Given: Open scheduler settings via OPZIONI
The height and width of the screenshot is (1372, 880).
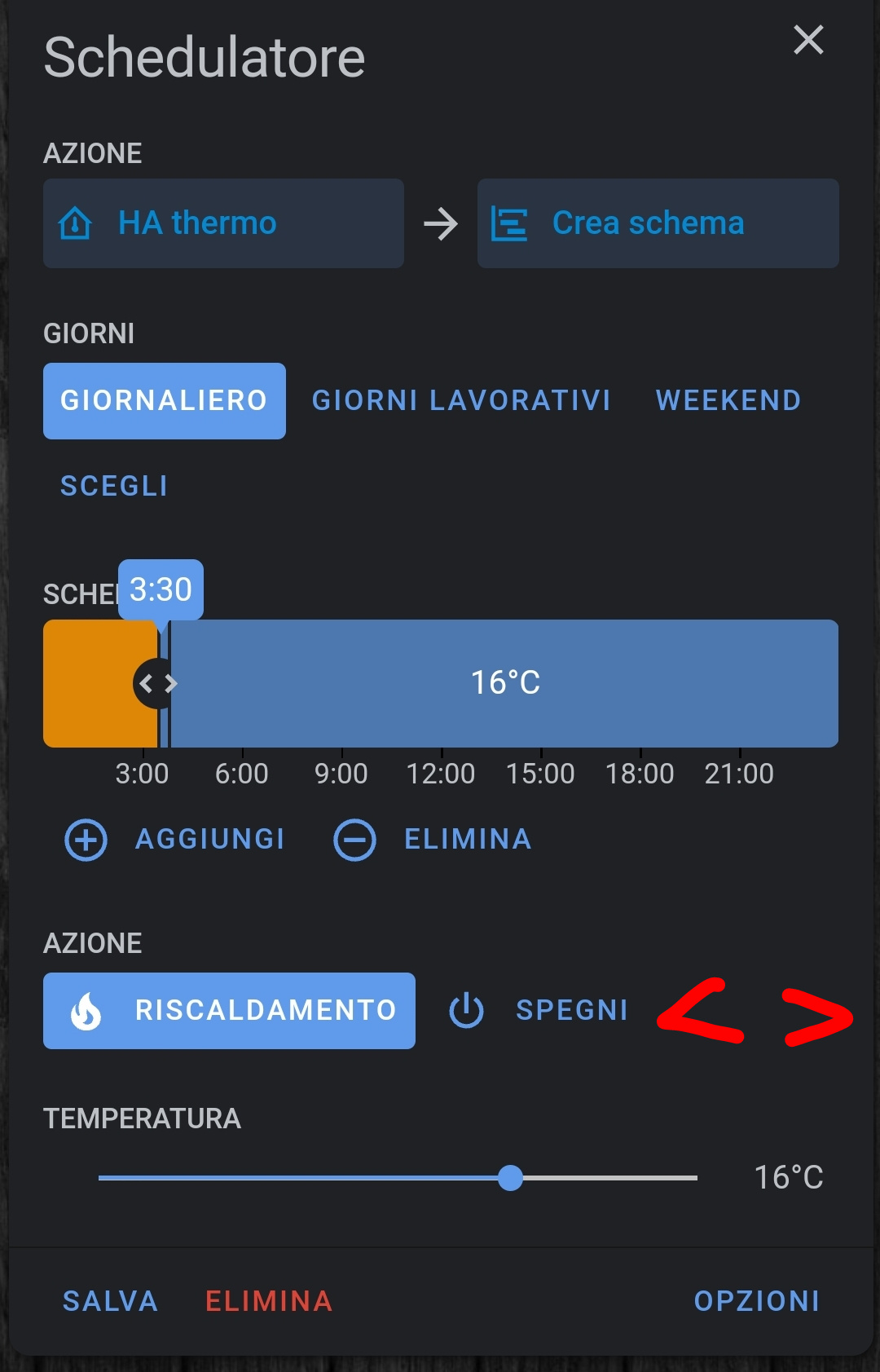Looking at the screenshot, I should coord(758,1301).
